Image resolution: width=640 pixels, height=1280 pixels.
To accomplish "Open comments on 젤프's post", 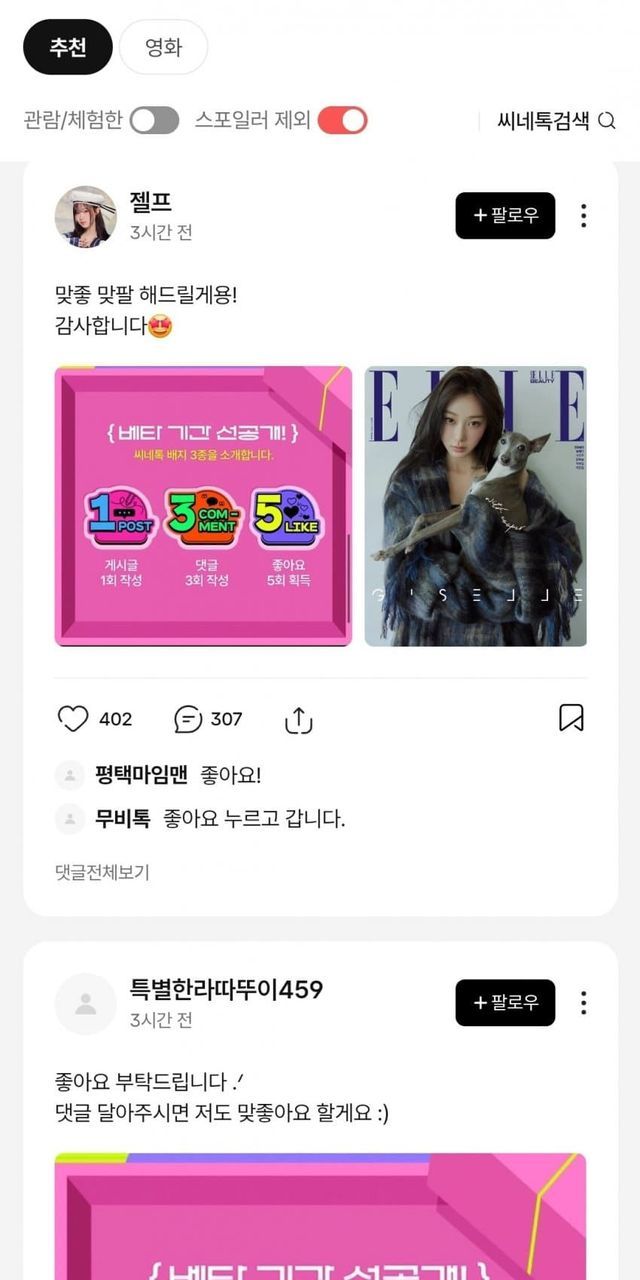I will click(188, 718).
